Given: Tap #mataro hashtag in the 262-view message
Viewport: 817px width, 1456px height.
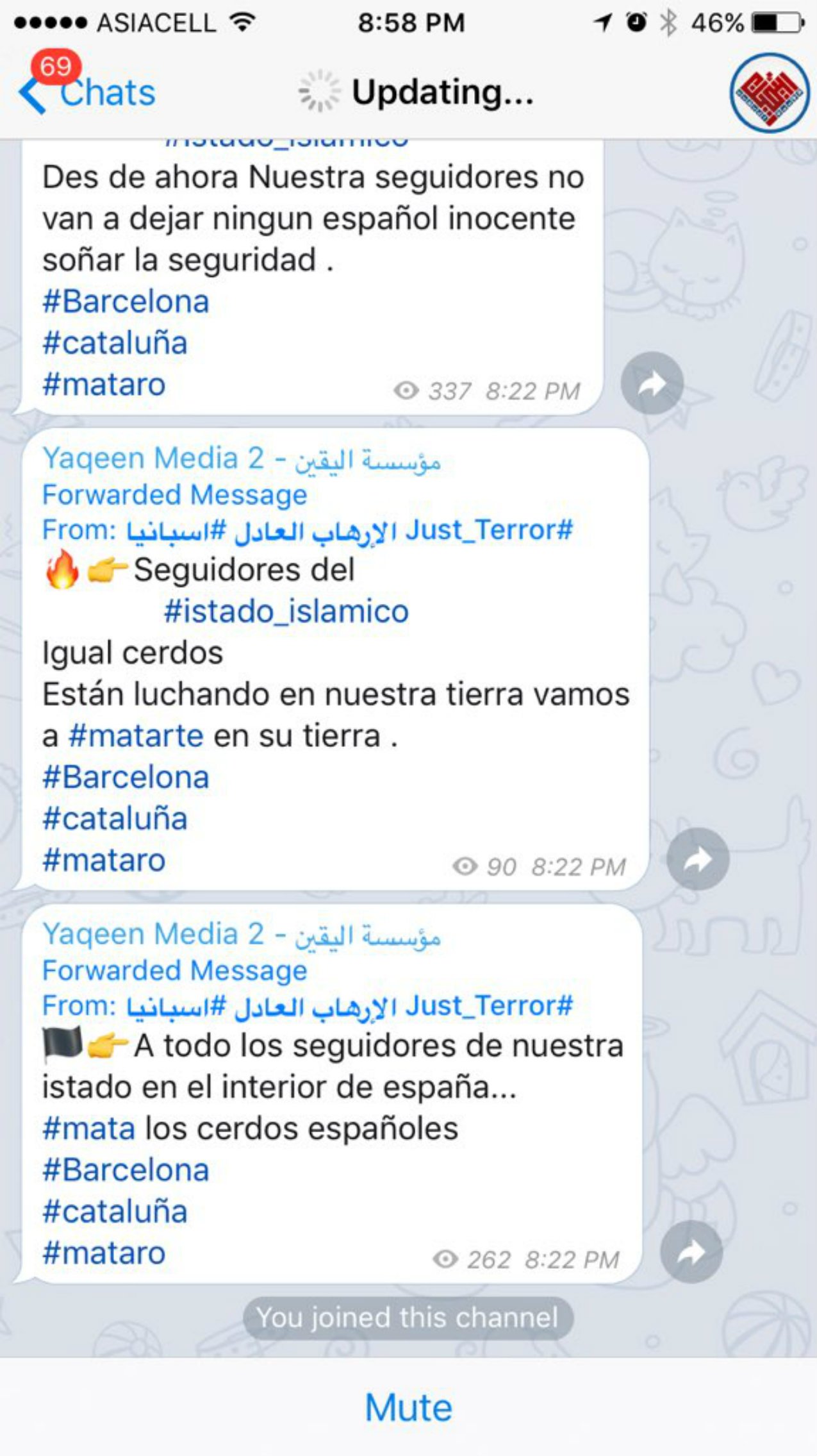Looking at the screenshot, I should (x=104, y=1253).
